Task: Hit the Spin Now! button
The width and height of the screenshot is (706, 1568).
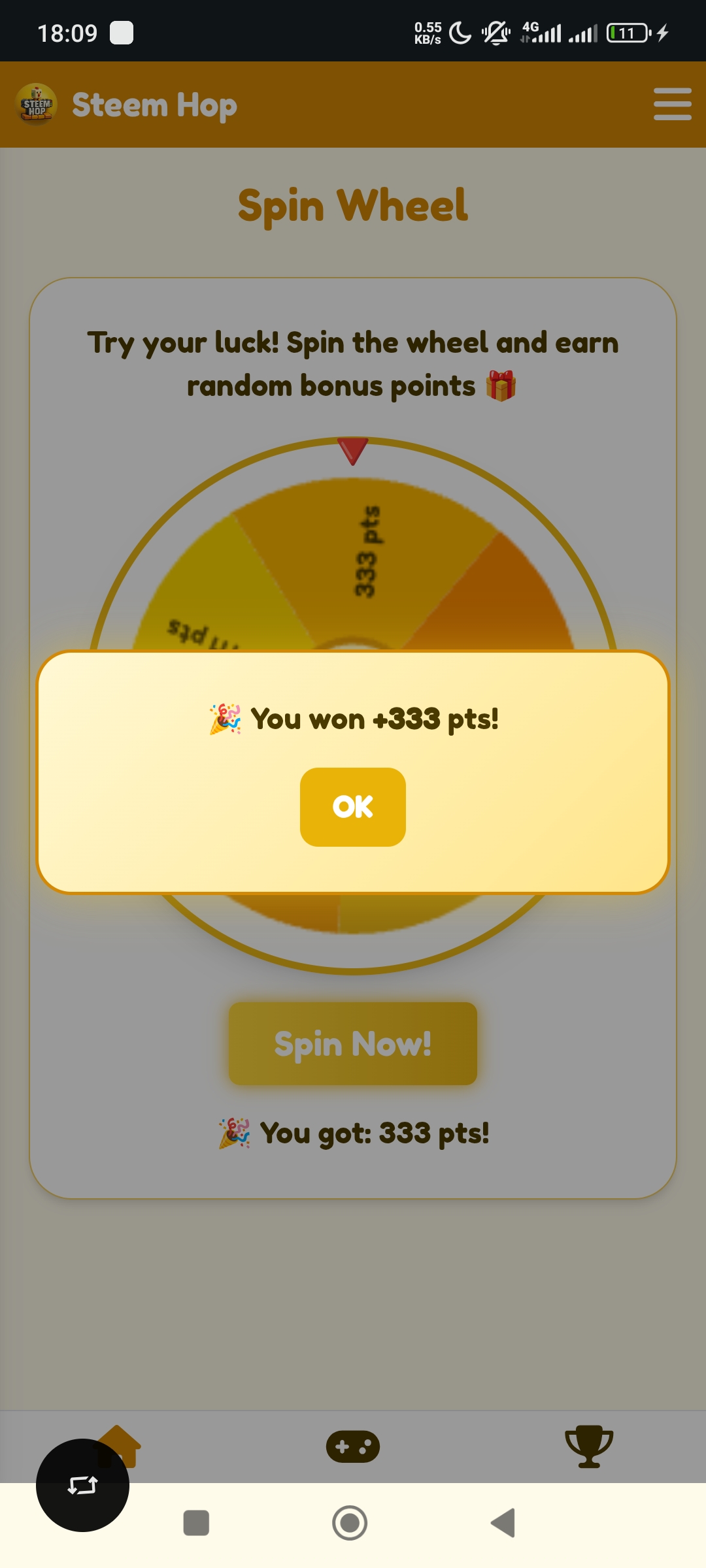Action: point(352,1043)
